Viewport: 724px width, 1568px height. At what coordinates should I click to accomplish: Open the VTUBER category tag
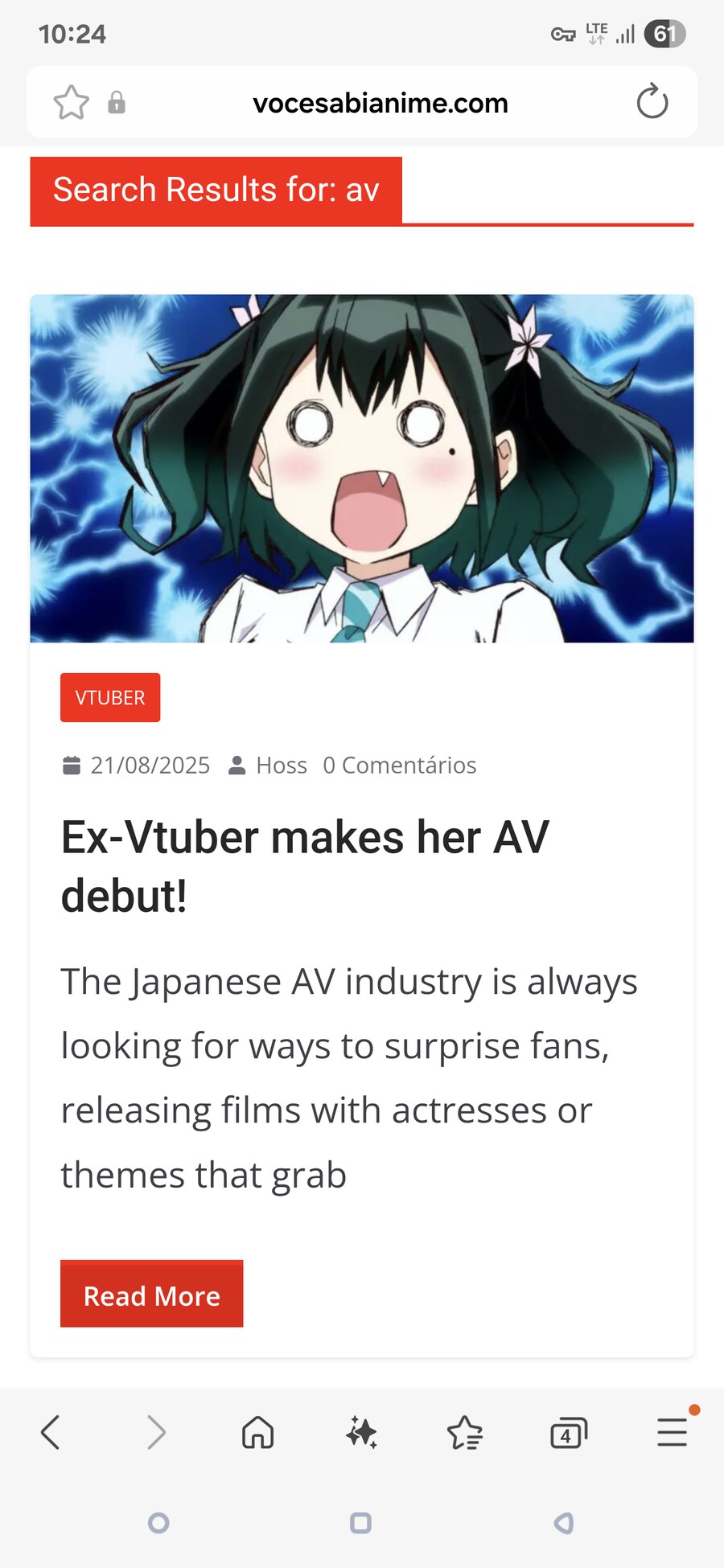(110, 697)
